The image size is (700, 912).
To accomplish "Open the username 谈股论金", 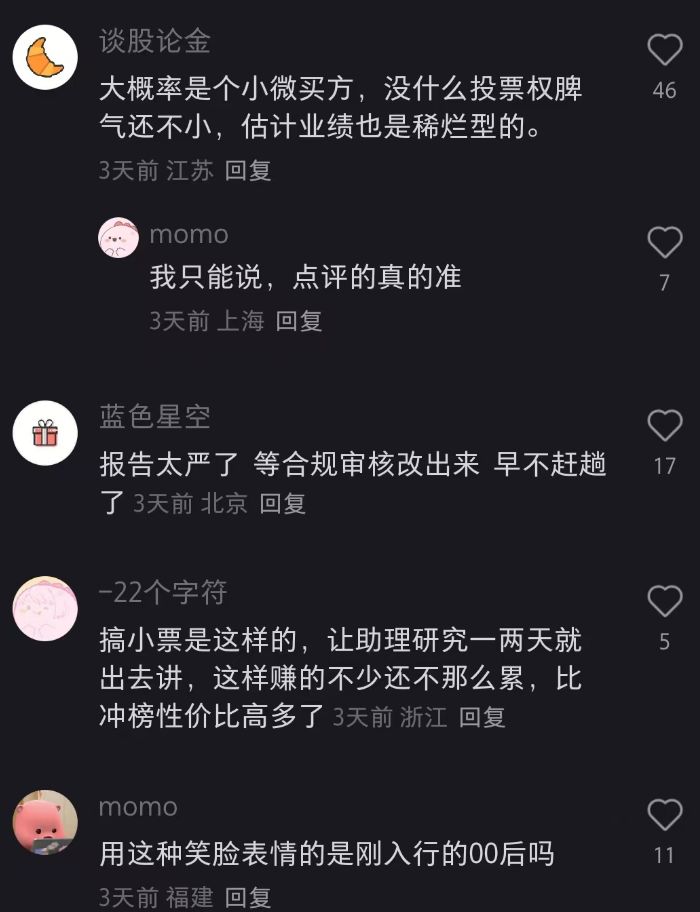I will coord(155,41).
